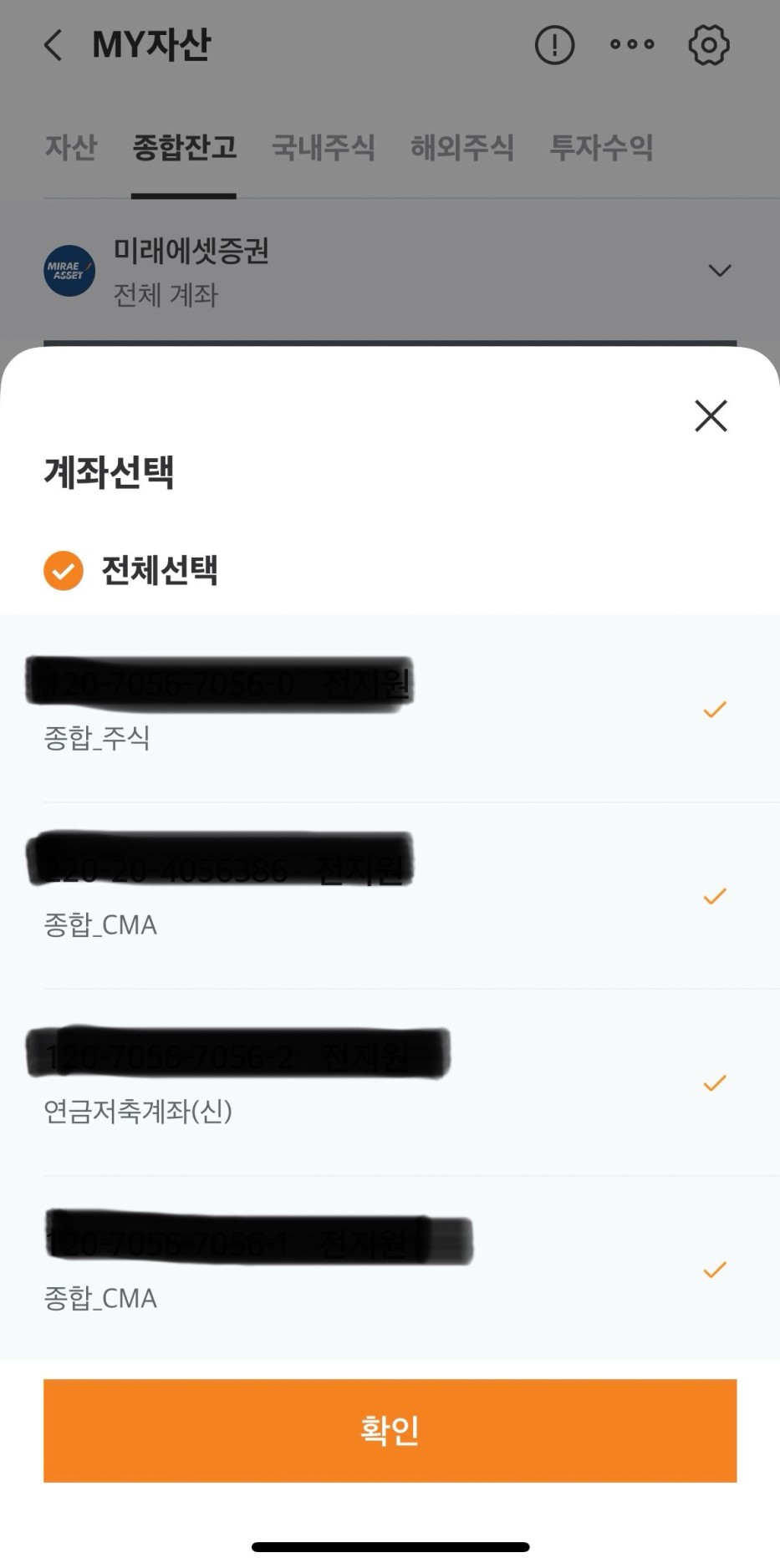The image size is (780, 1568).
Task: Open the settings gear icon
Action: tap(708, 45)
